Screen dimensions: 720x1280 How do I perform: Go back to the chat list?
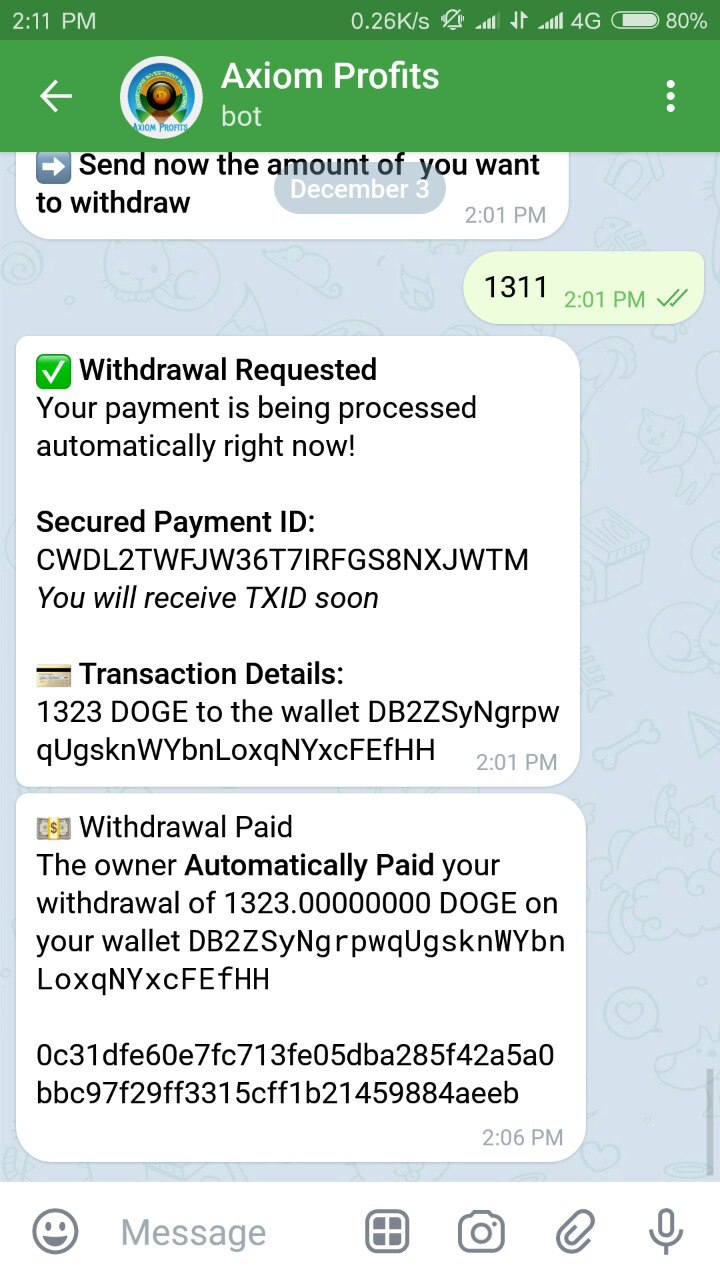click(x=56, y=96)
